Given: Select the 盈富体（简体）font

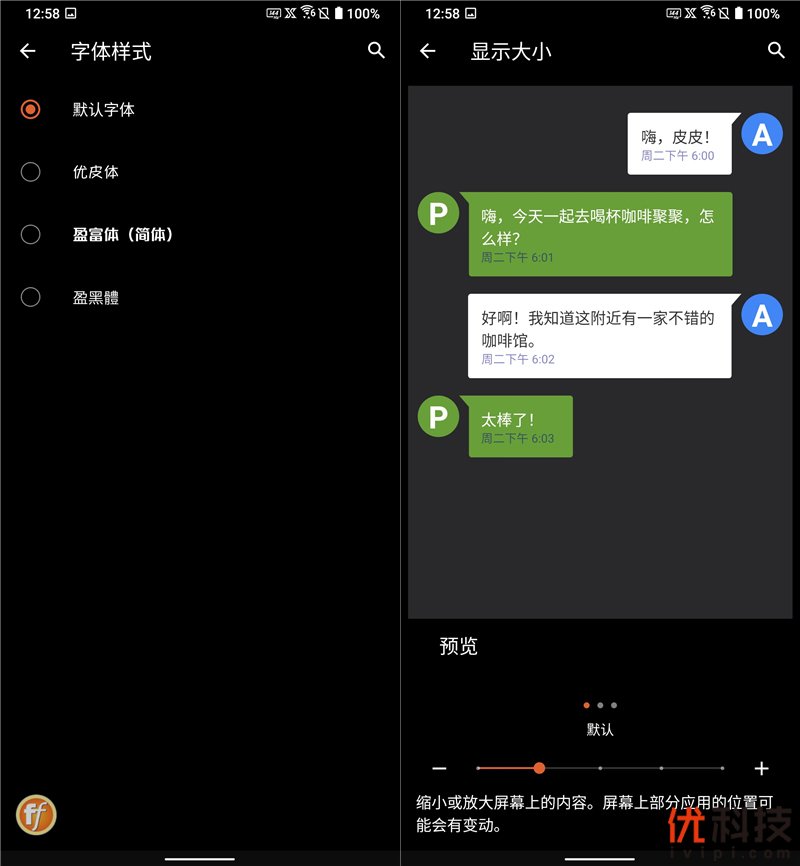Looking at the screenshot, I should click(x=31, y=235).
